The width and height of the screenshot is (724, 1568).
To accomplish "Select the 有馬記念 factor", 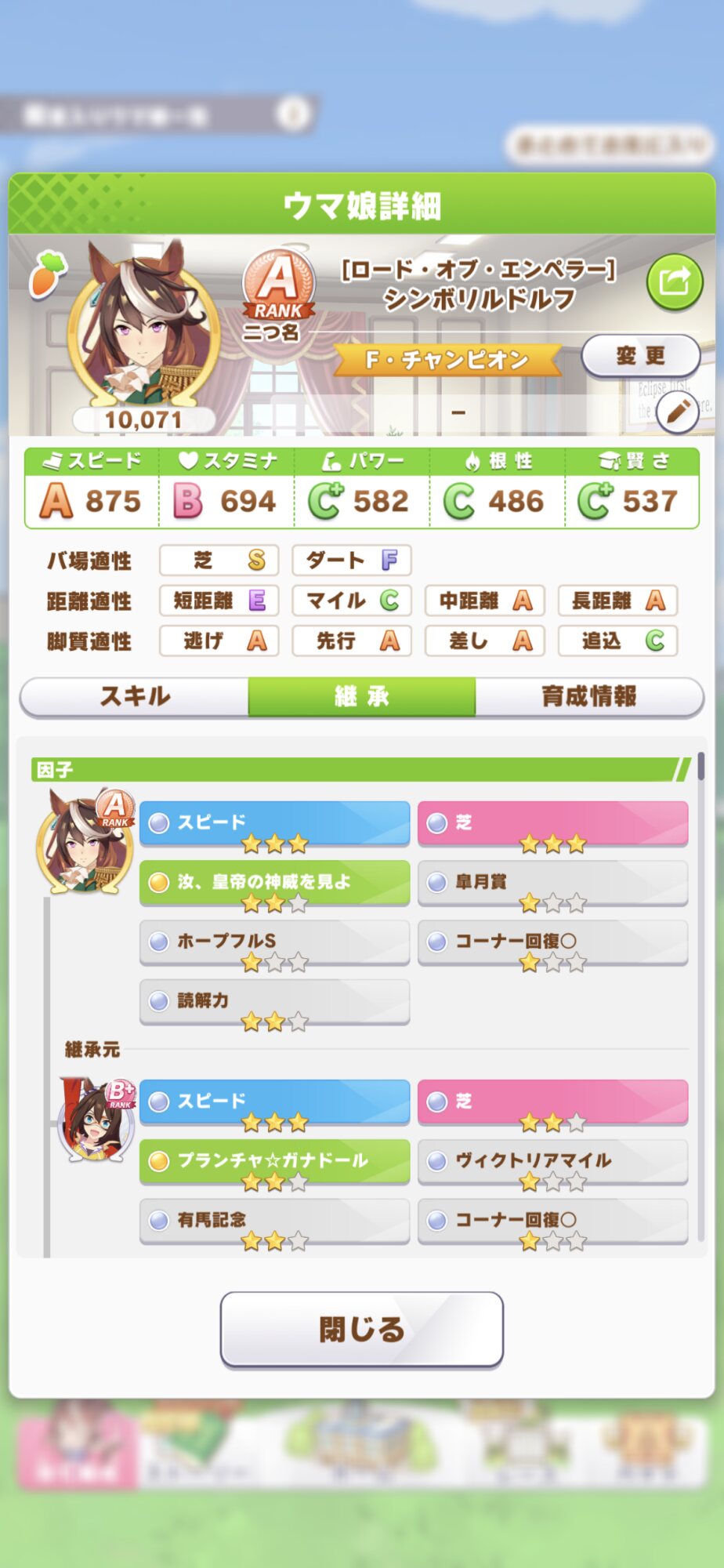I will [275, 1221].
